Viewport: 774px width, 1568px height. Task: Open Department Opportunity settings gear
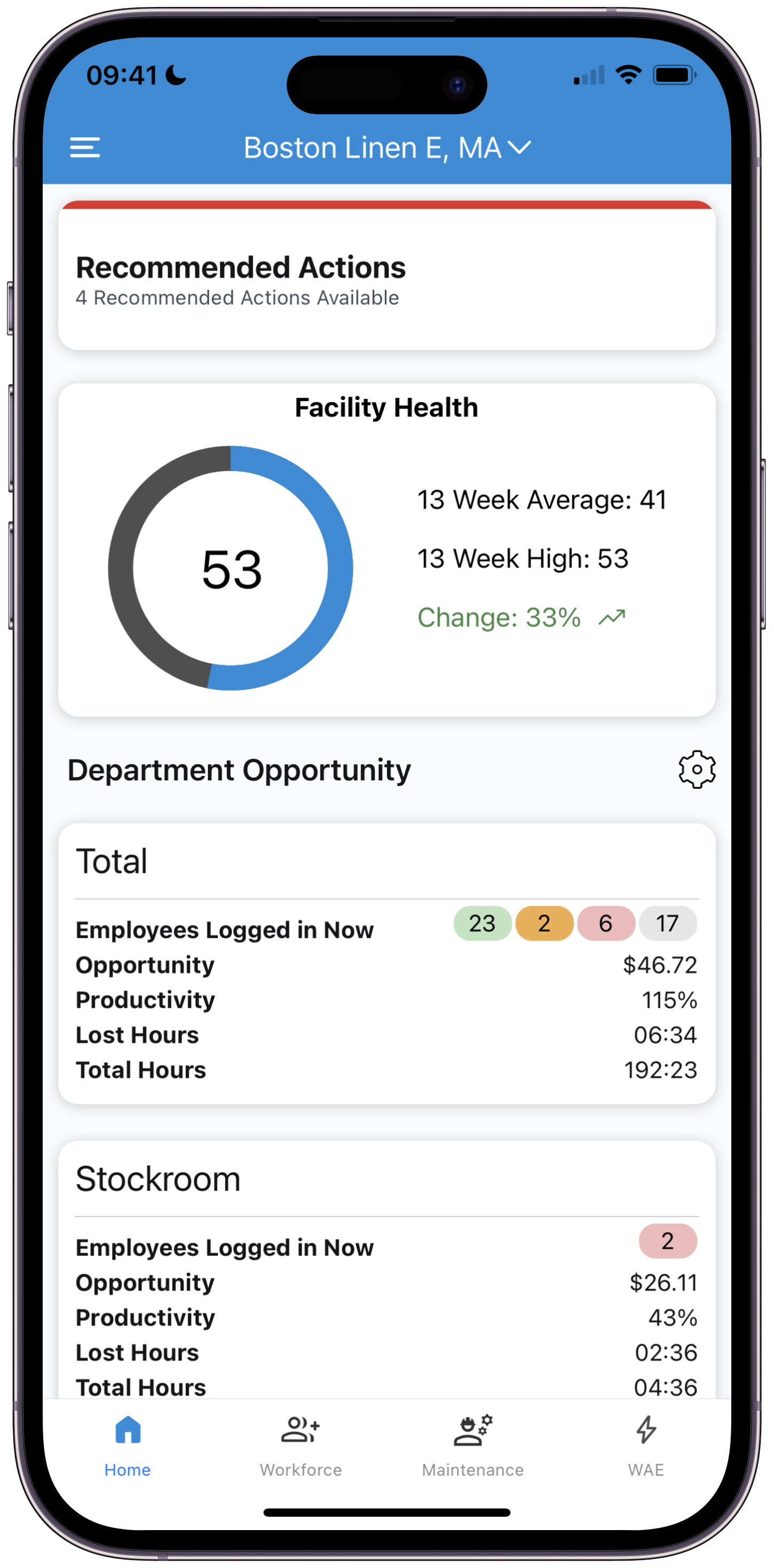coord(697,770)
